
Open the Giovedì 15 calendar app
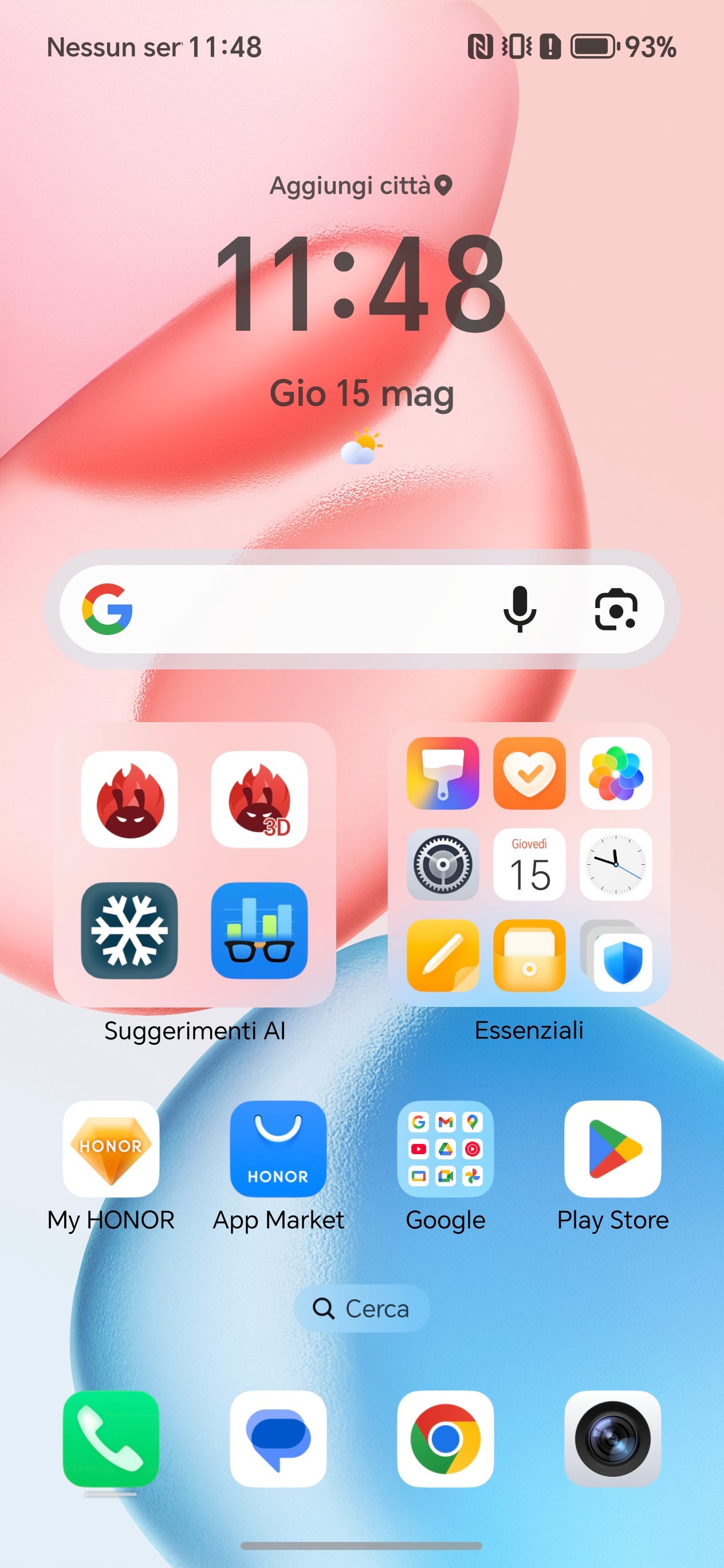[529, 864]
